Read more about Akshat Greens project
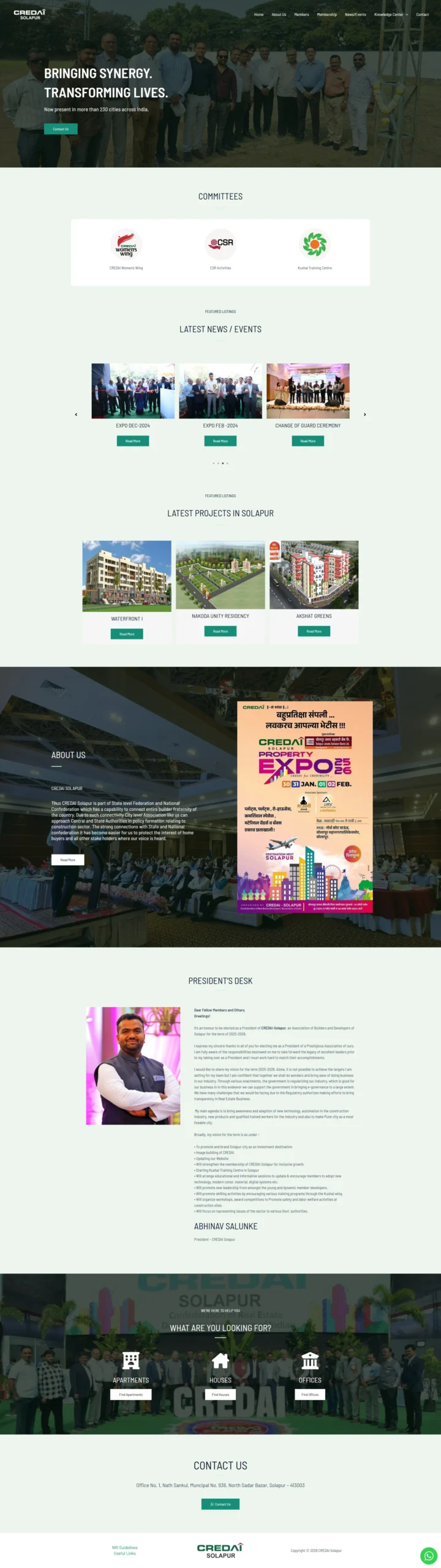This screenshot has width=441, height=1568. click(x=314, y=631)
